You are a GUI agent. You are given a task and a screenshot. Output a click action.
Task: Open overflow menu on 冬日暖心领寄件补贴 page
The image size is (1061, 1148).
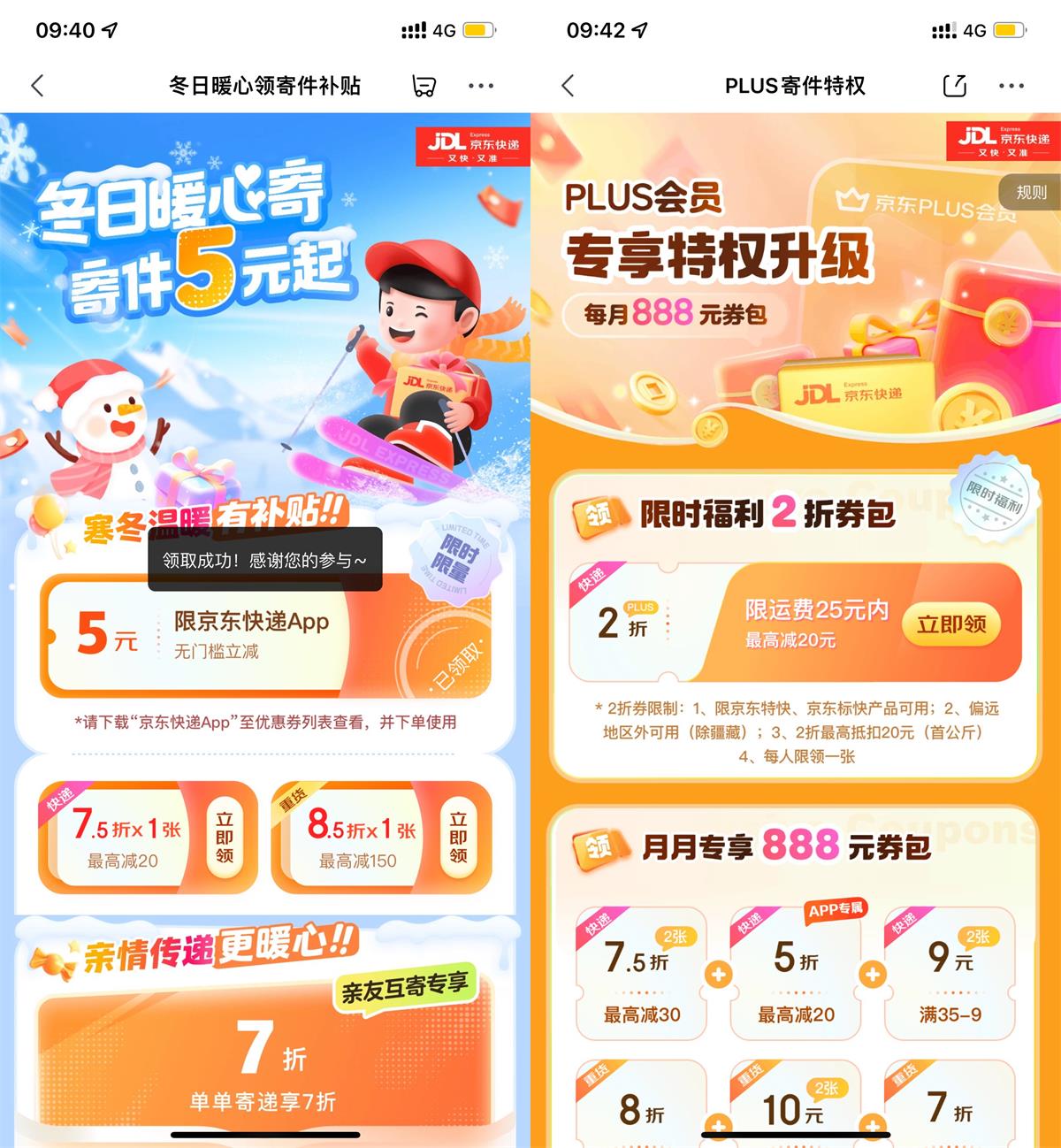pos(481,86)
